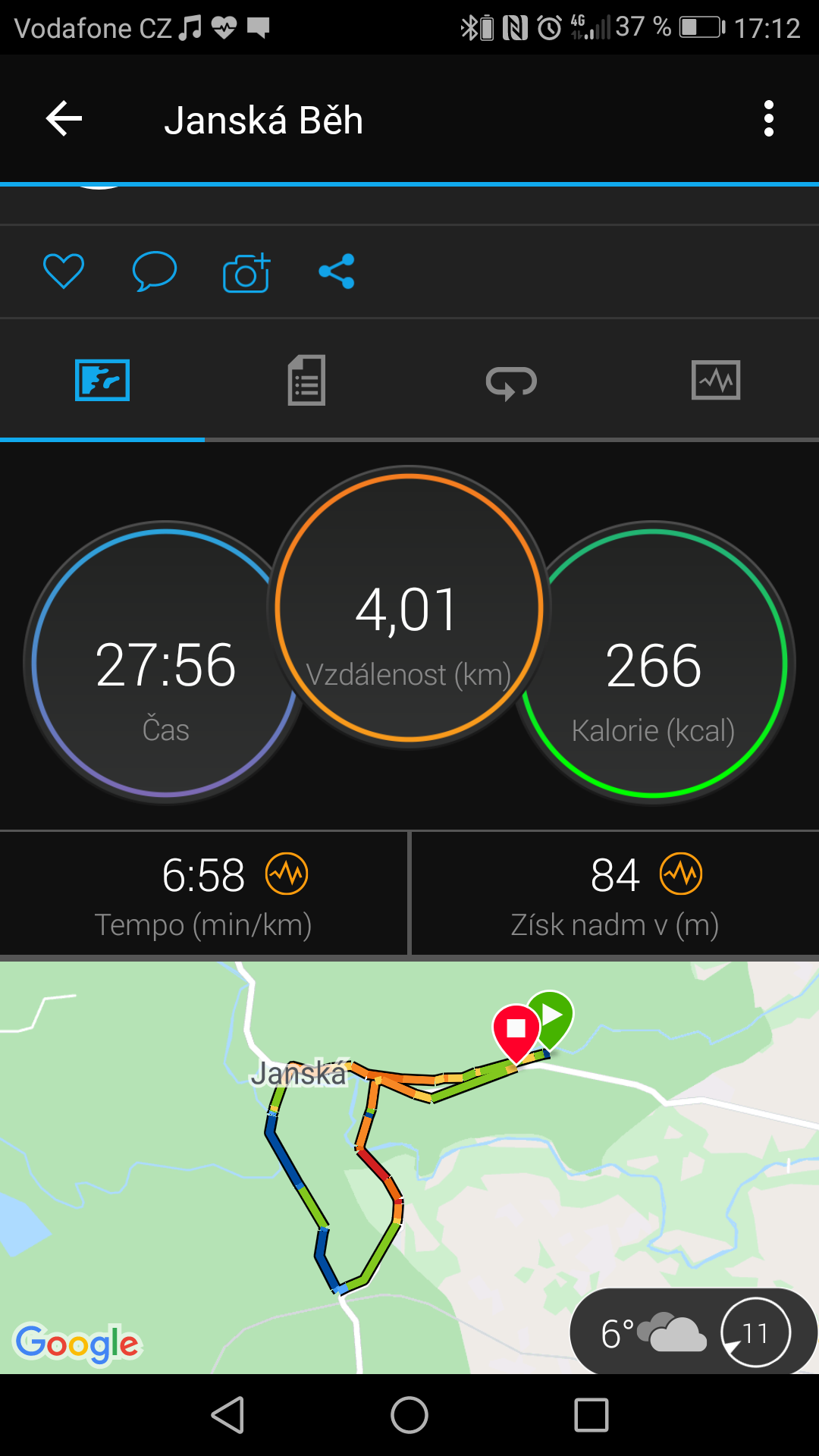Select the overview map tab
The image size is (819, 1456).
click(x=102, y=380)
